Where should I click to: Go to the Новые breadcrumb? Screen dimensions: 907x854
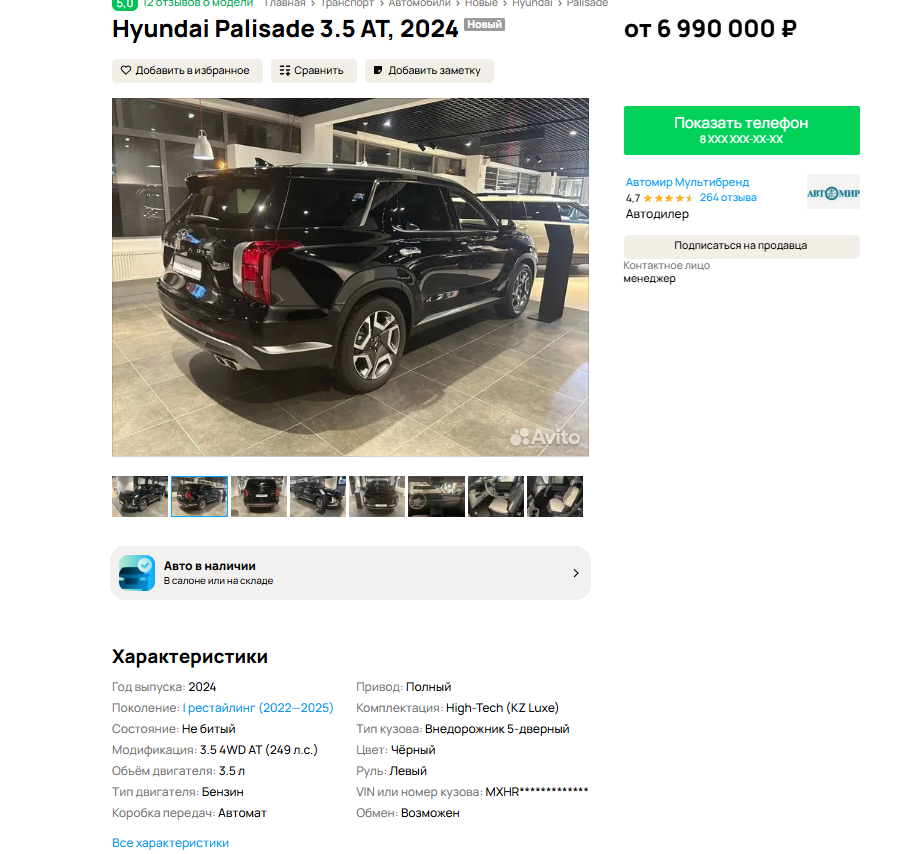[x=481, y=4]
